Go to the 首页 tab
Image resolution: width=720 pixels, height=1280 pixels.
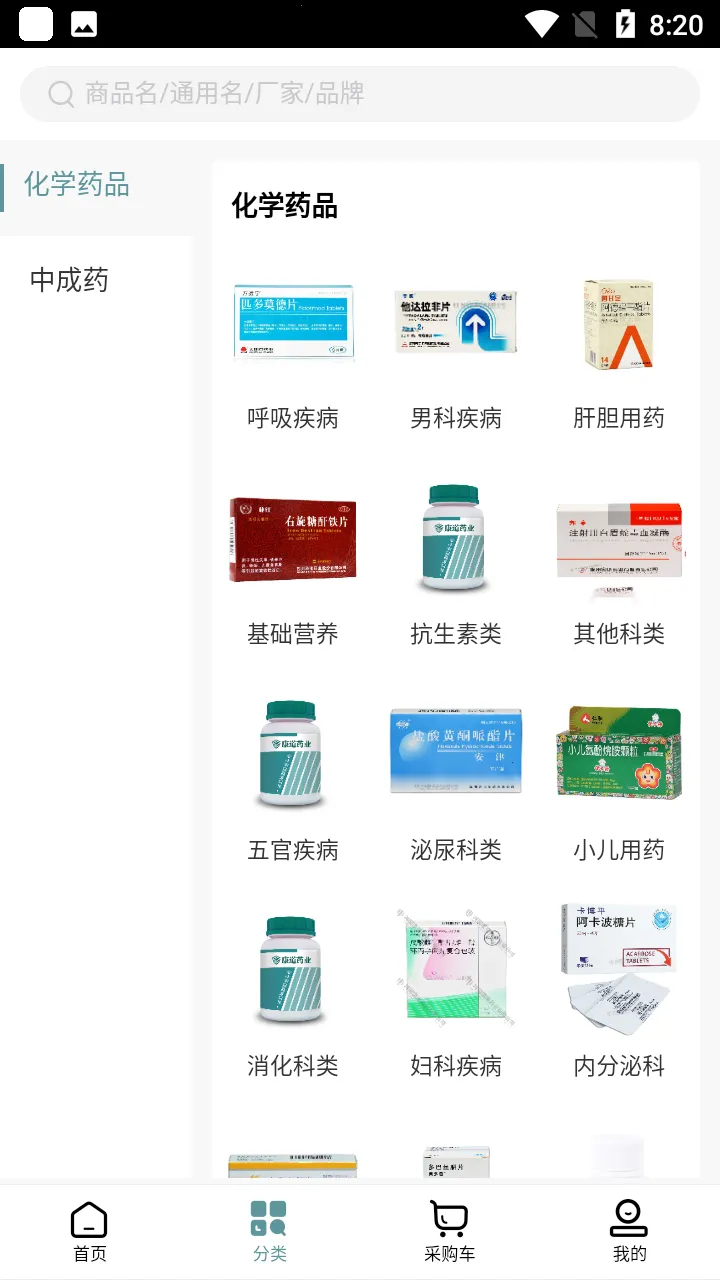tap(90, 1232)
